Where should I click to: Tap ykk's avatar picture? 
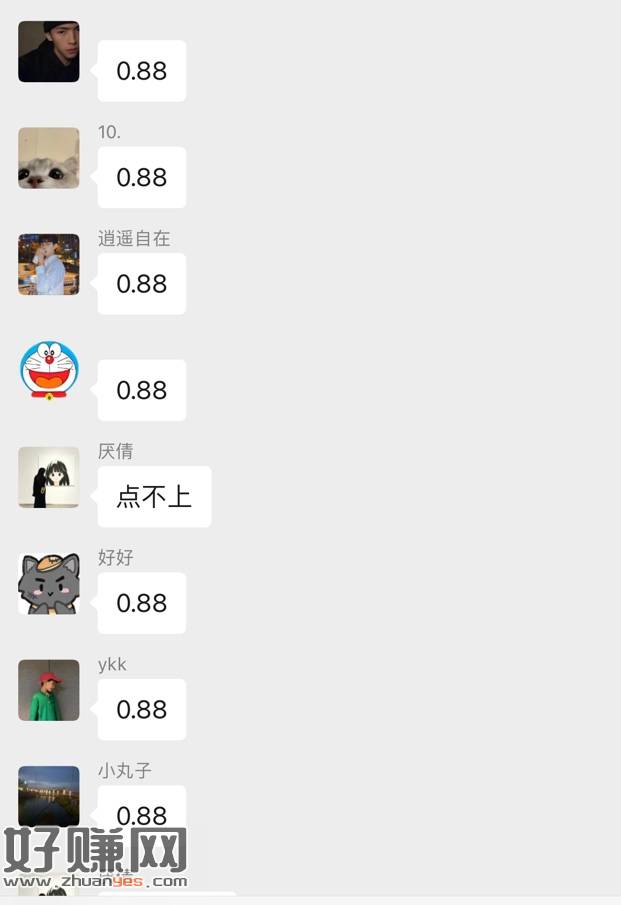coord(48,690)
